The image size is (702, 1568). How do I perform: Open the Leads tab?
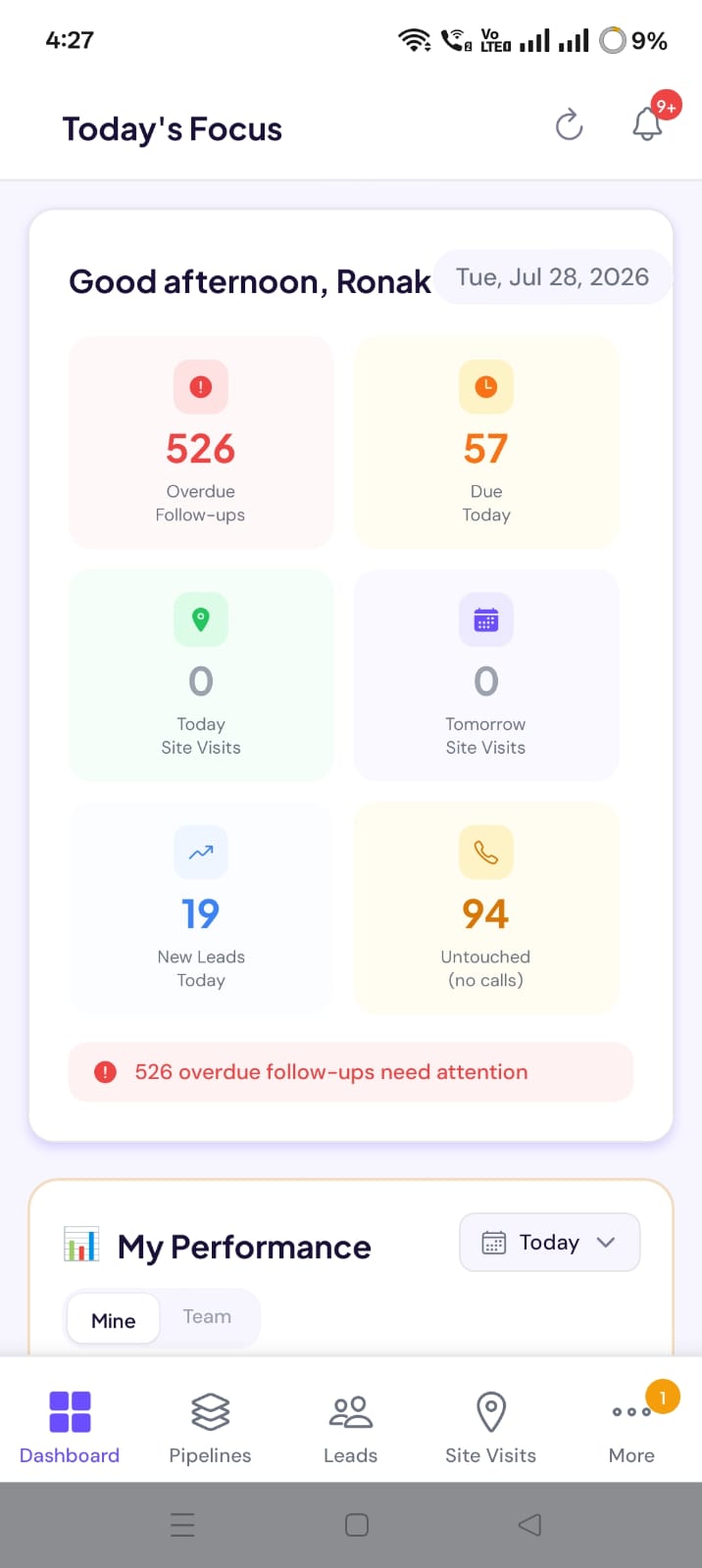click(x=350, y=1427)
